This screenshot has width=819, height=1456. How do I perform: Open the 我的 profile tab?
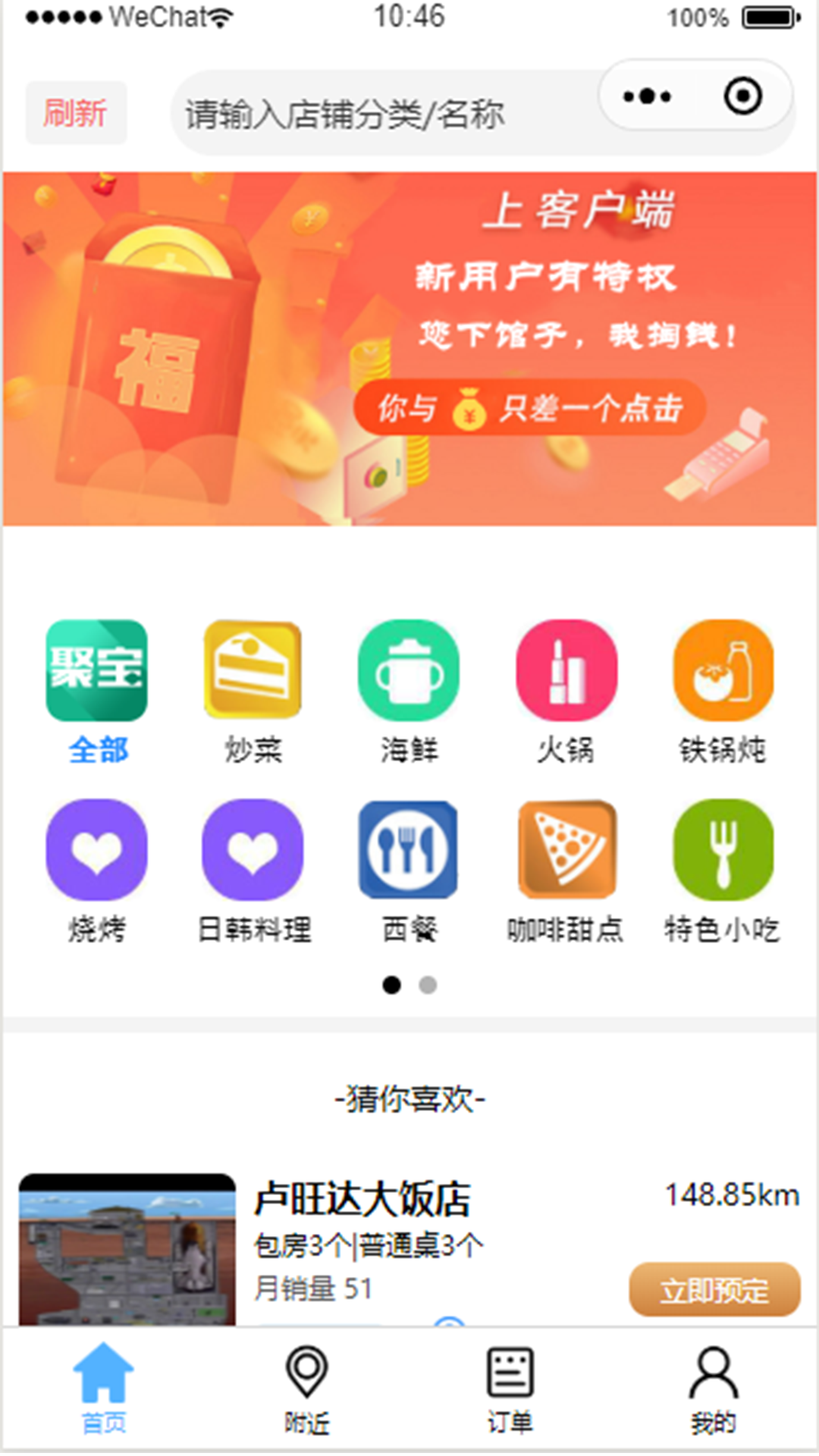click(x=713, y=1389)
